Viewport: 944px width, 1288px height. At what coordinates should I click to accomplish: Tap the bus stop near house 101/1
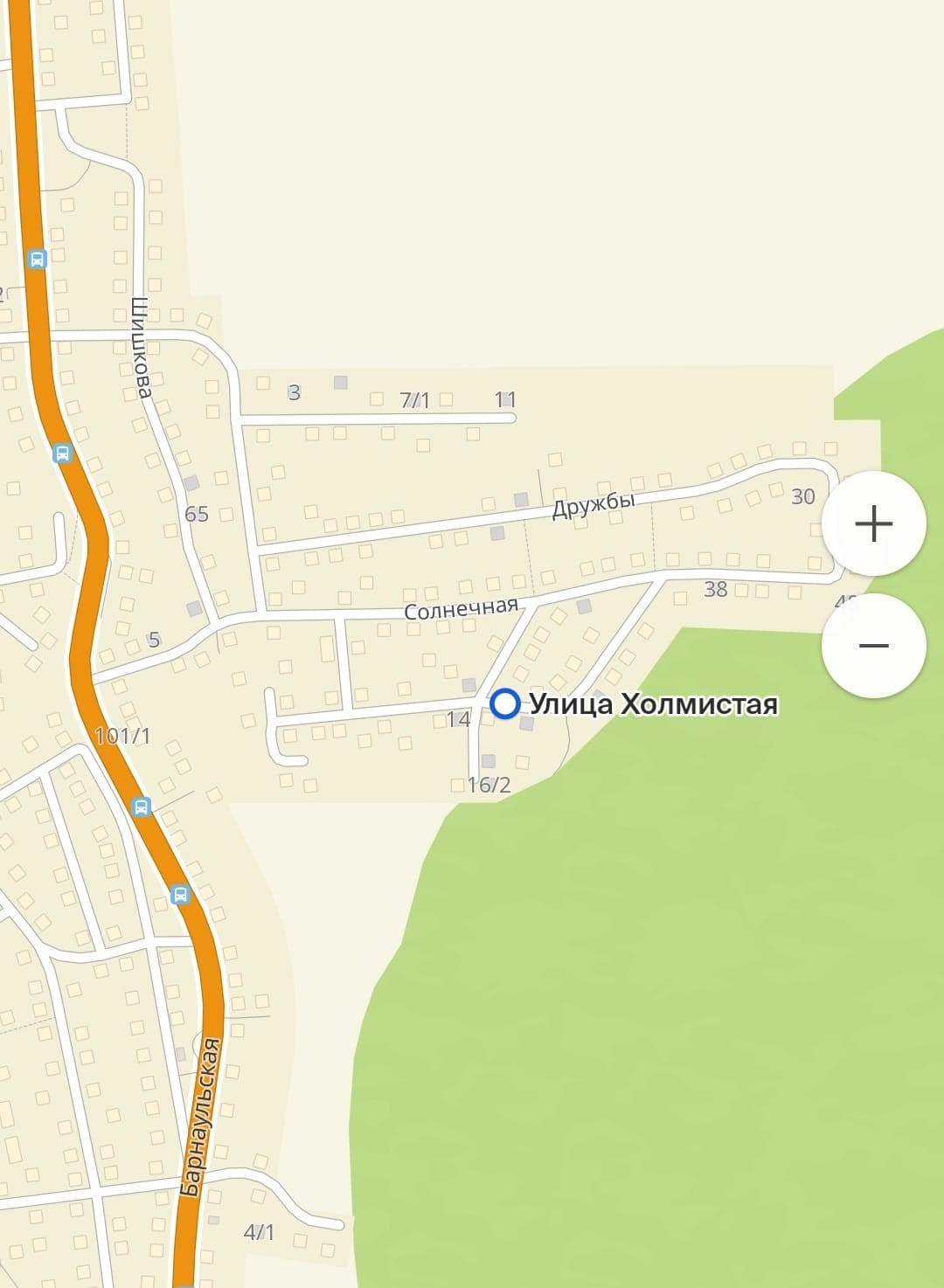pos(142,806)
